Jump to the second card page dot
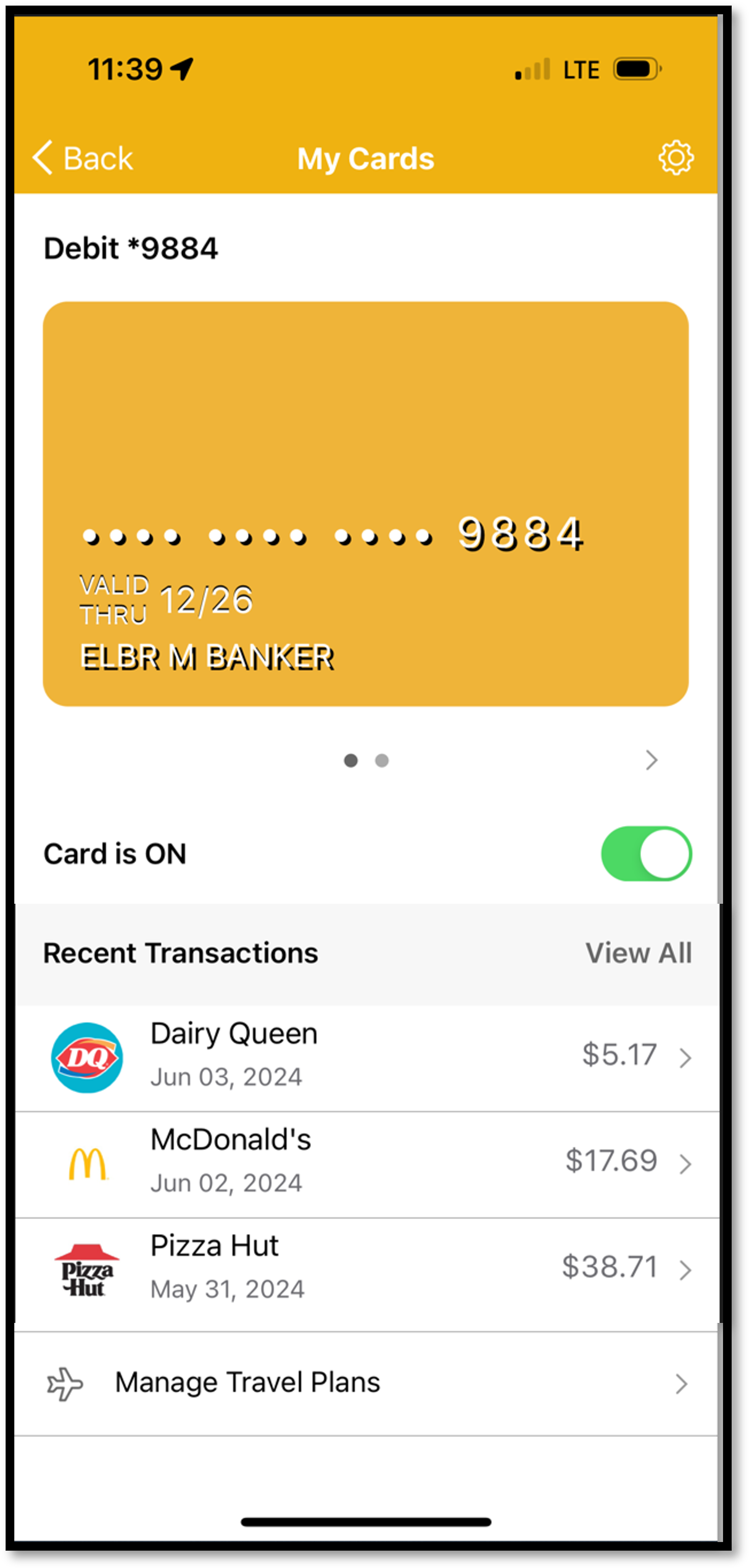Screen dimensions: 749x1568 [382, 761]
